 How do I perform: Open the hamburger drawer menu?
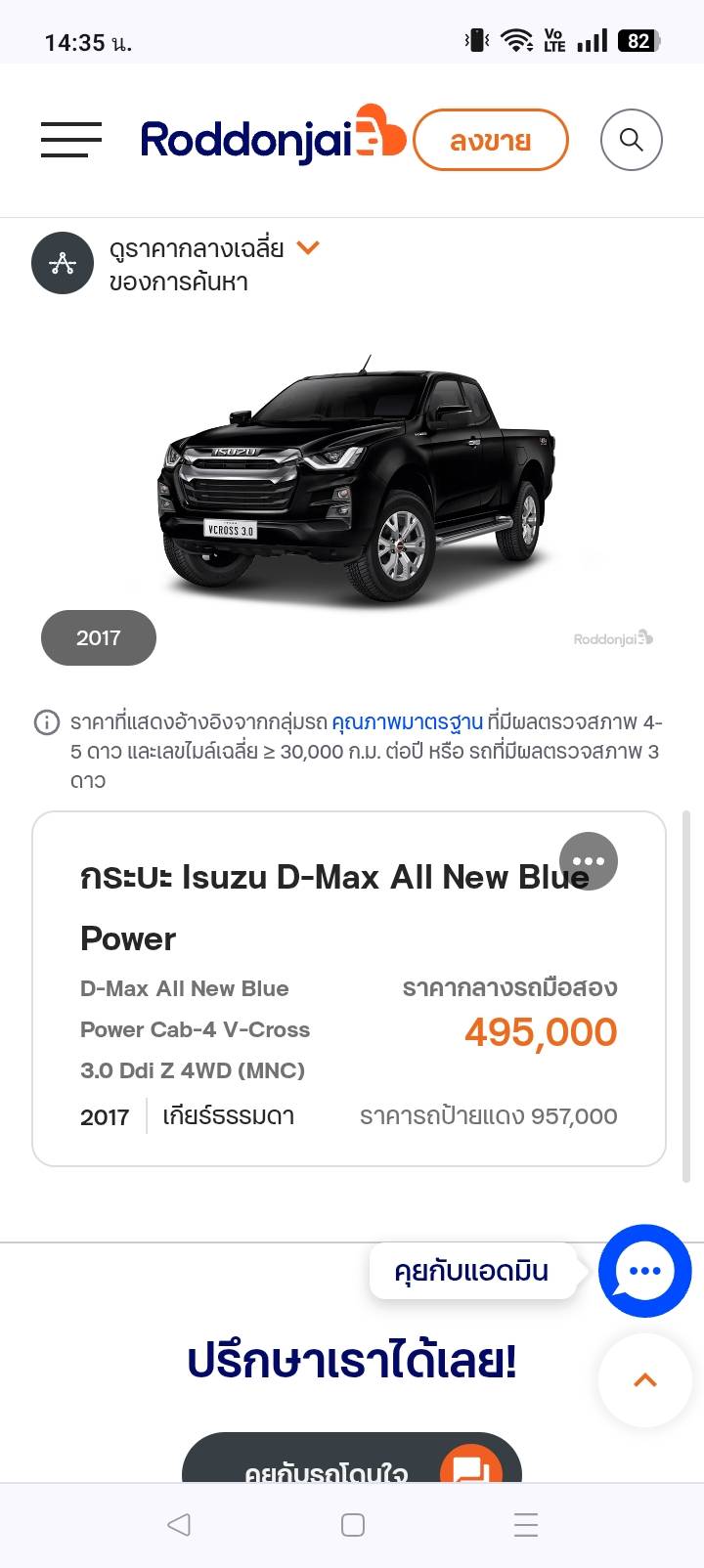point(70,140)
